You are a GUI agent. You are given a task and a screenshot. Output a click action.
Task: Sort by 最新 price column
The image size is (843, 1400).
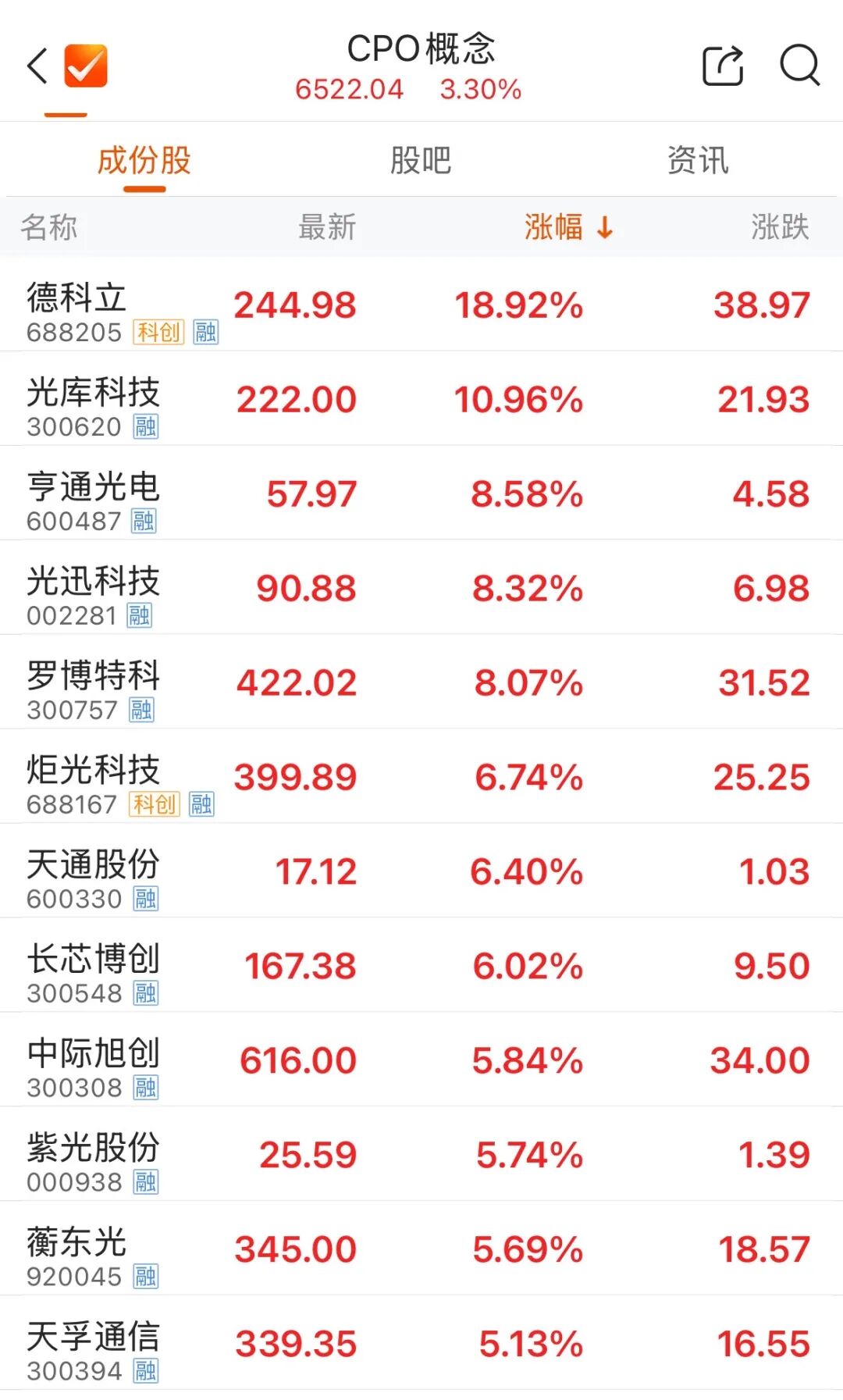point(327,227)
